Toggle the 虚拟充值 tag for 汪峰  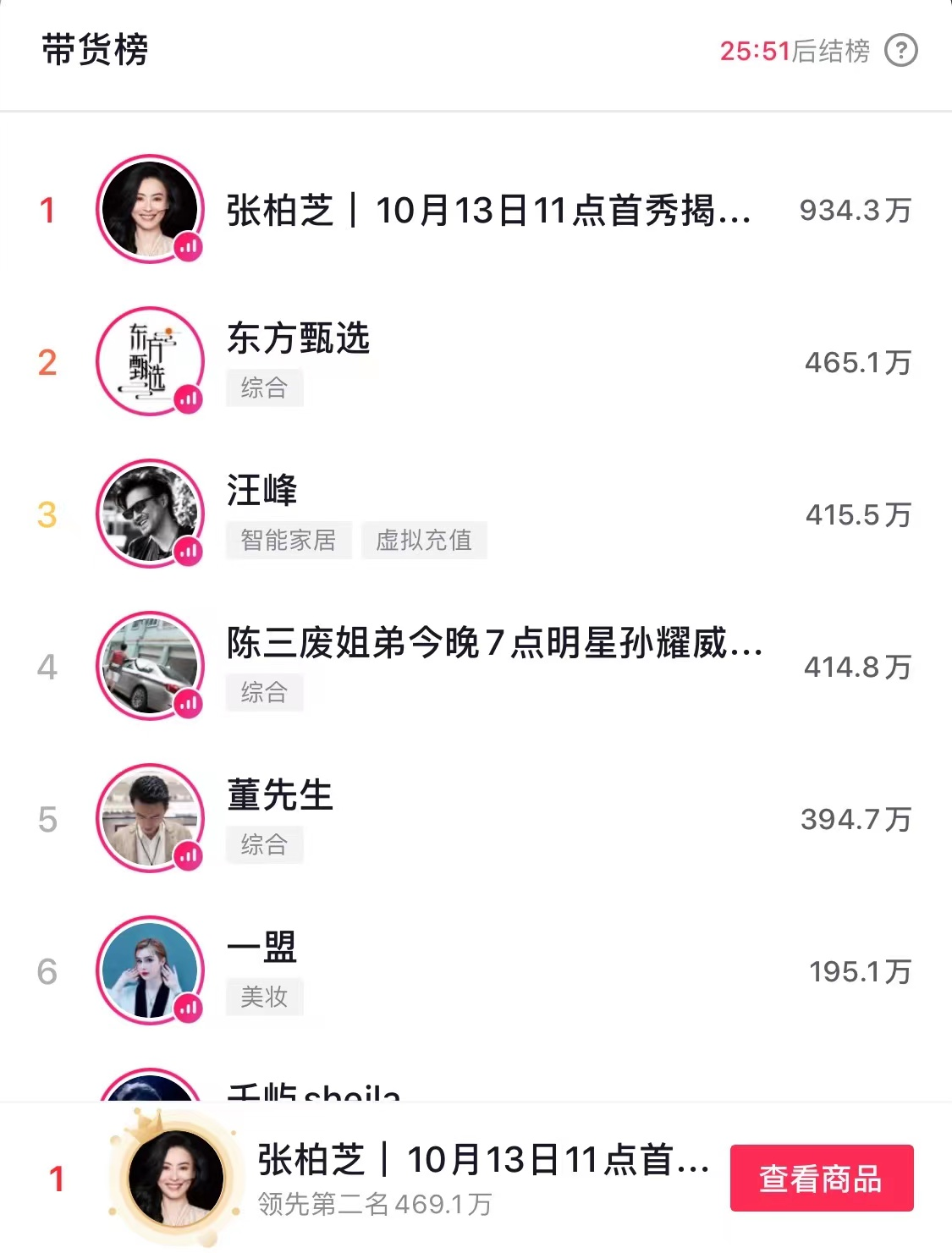pyautogui.click(x=424, y=541)
